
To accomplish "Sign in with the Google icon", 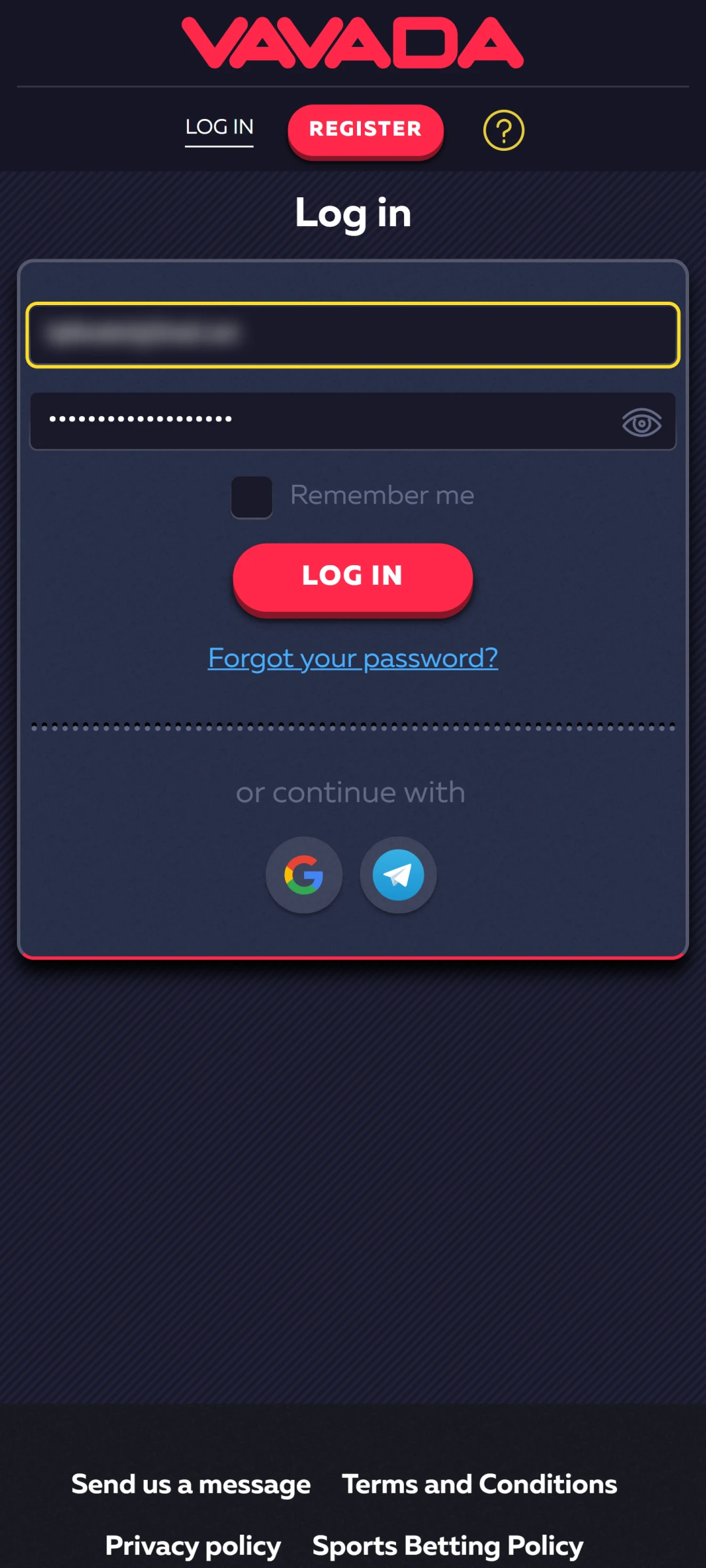I will pyautogui.click(x=305, y=875).
